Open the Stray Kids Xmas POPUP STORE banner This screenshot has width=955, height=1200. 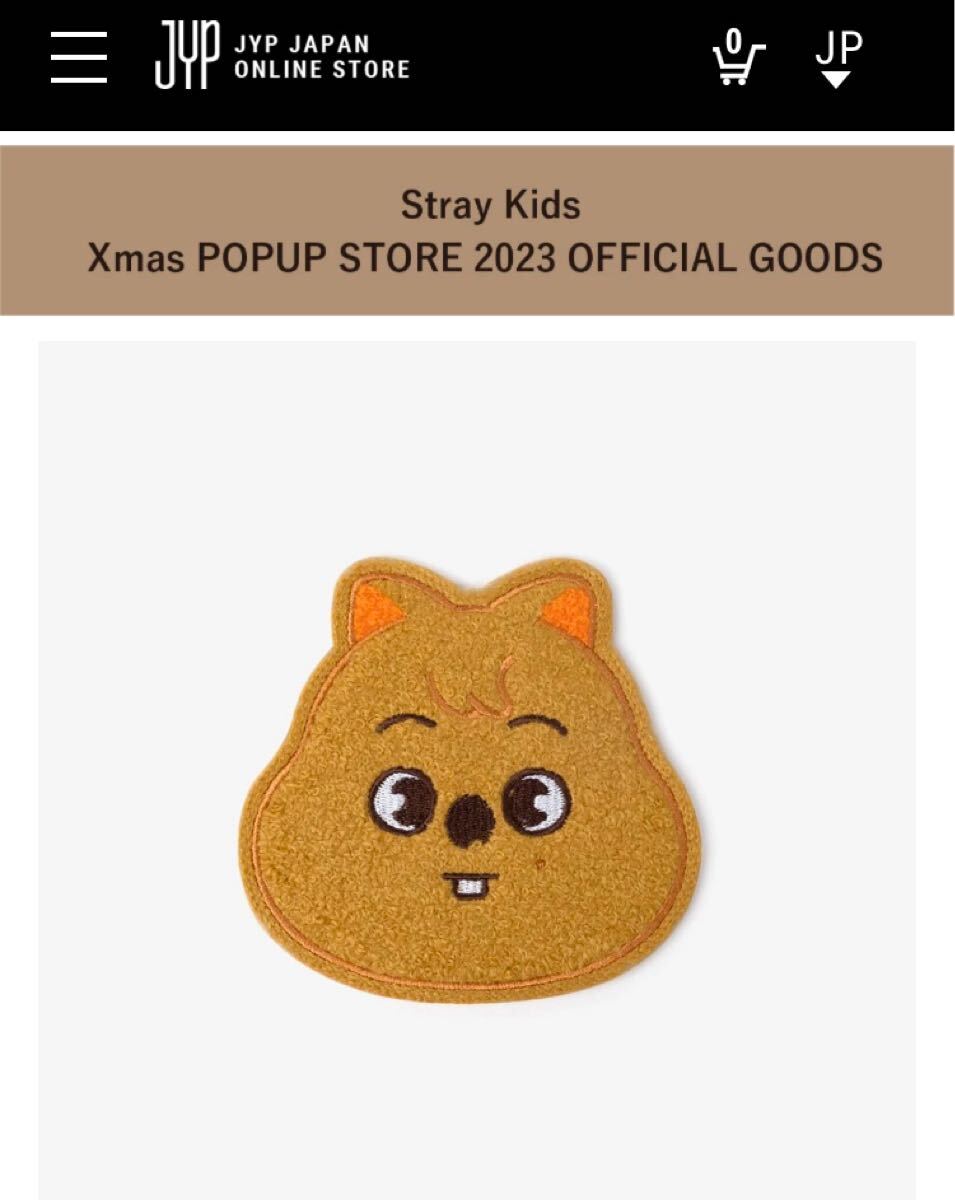pos(477,231)
